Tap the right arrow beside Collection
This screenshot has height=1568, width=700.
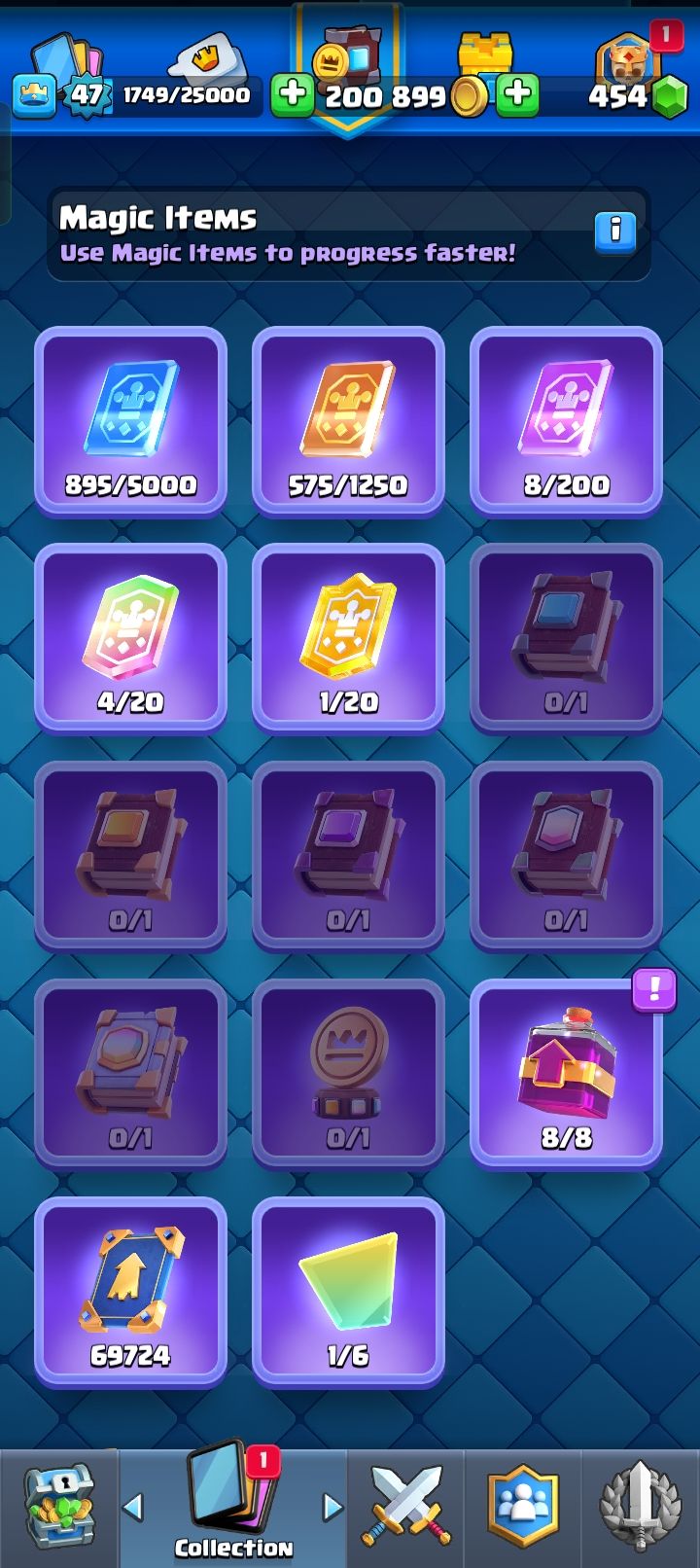[x=332, y=1507]
